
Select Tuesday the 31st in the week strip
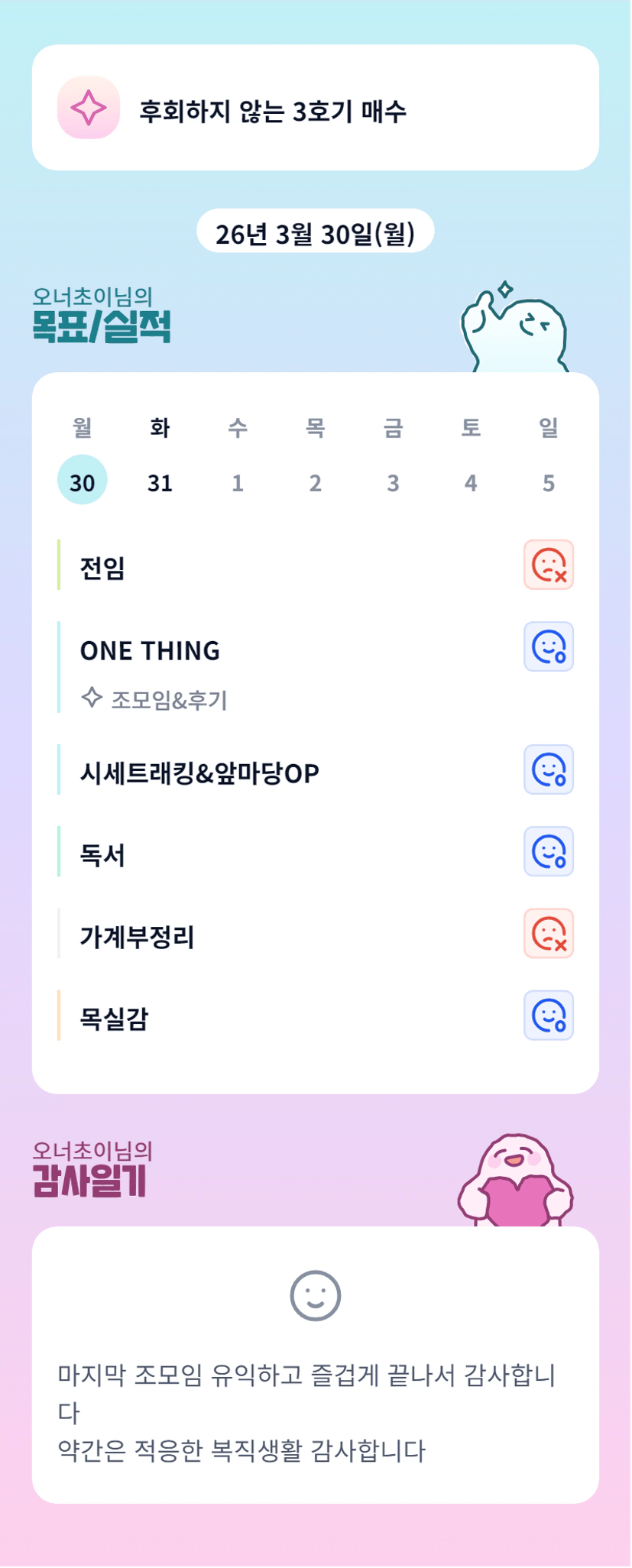coord(160,482)
